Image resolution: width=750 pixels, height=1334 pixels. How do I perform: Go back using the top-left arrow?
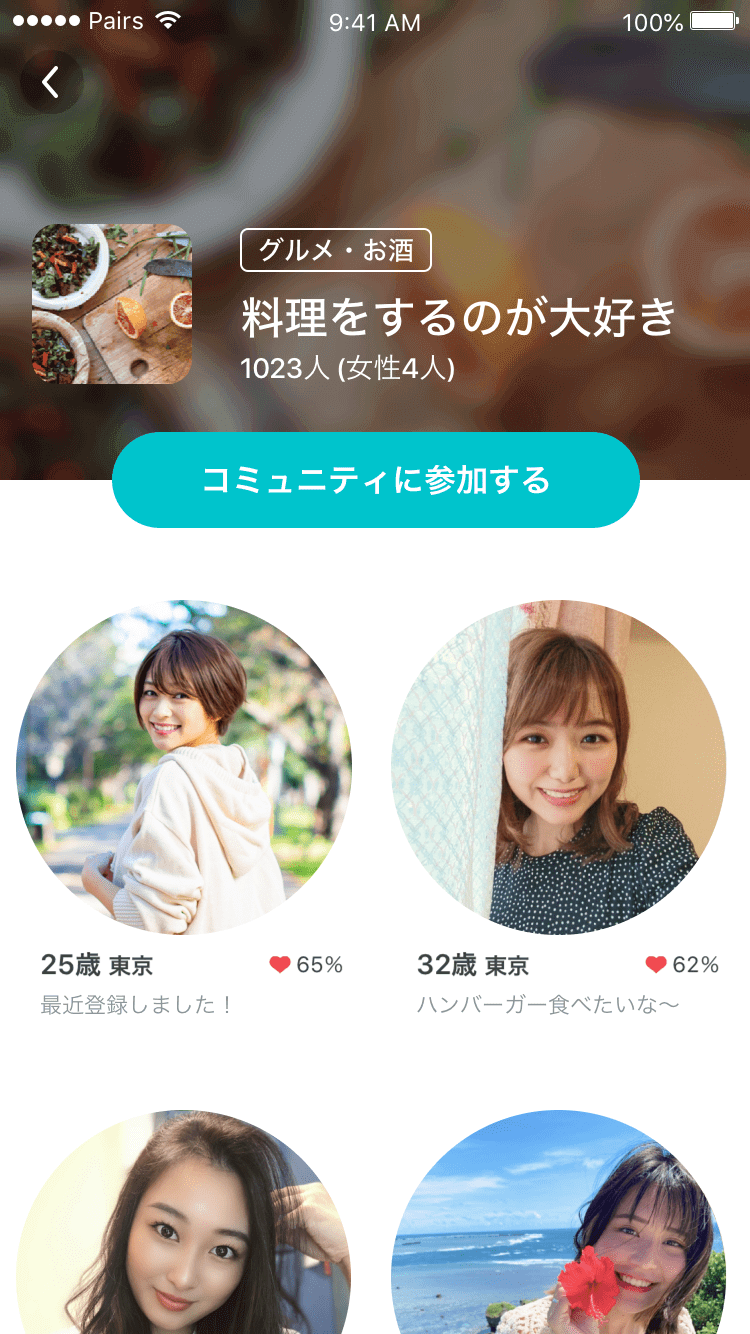pyautogui.click(x=51, y=82)
